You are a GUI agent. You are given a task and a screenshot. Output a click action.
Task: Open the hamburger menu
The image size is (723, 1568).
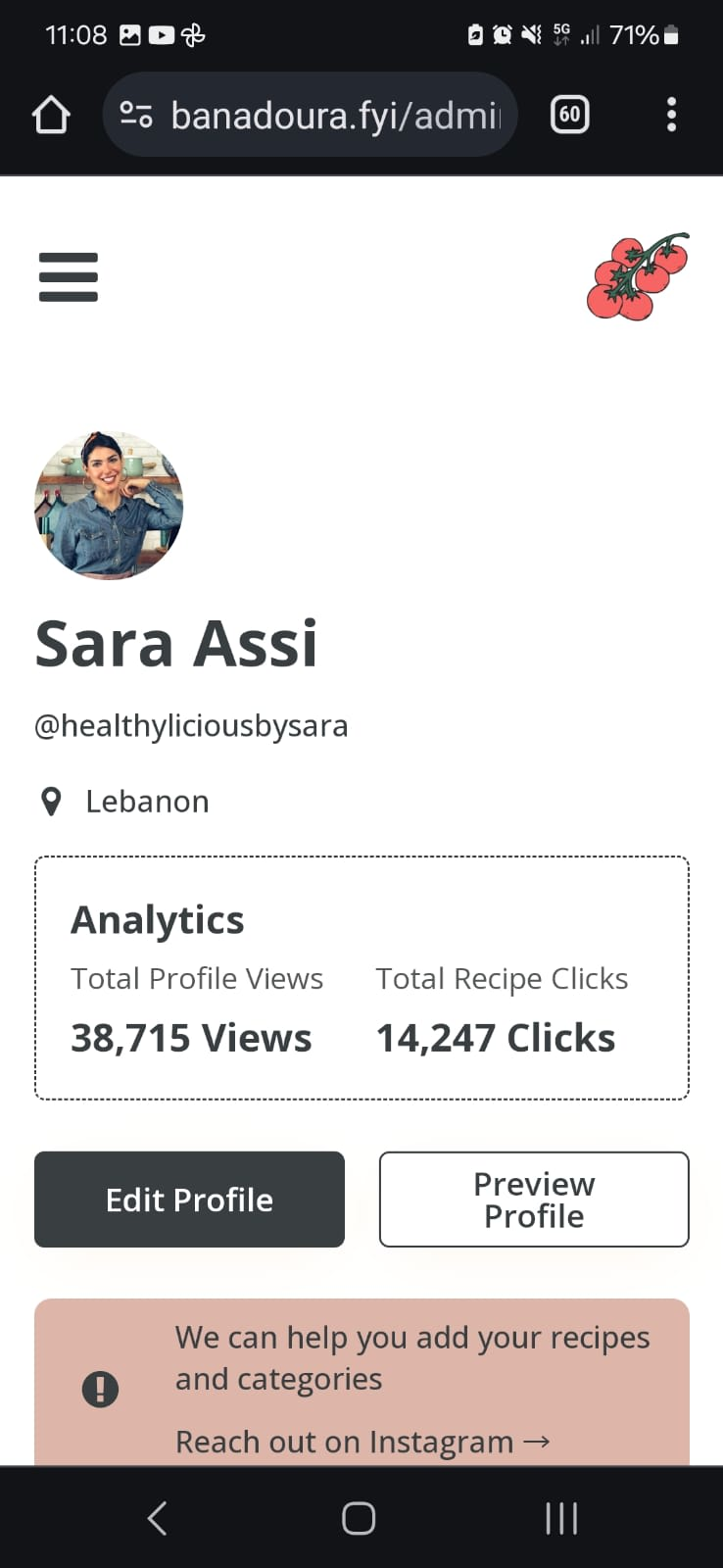tap(68, 277)
